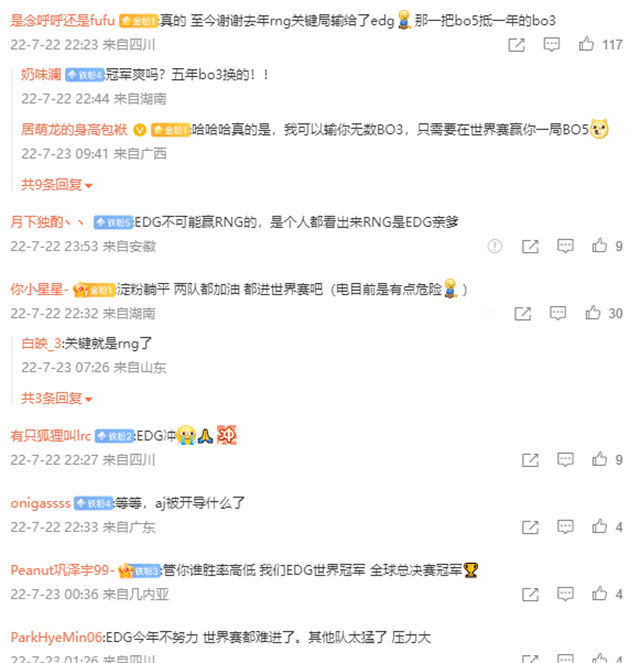Expand the 共3条回复 replies
The width and height of the screenshot is (640, 663).
coord(57,398)
